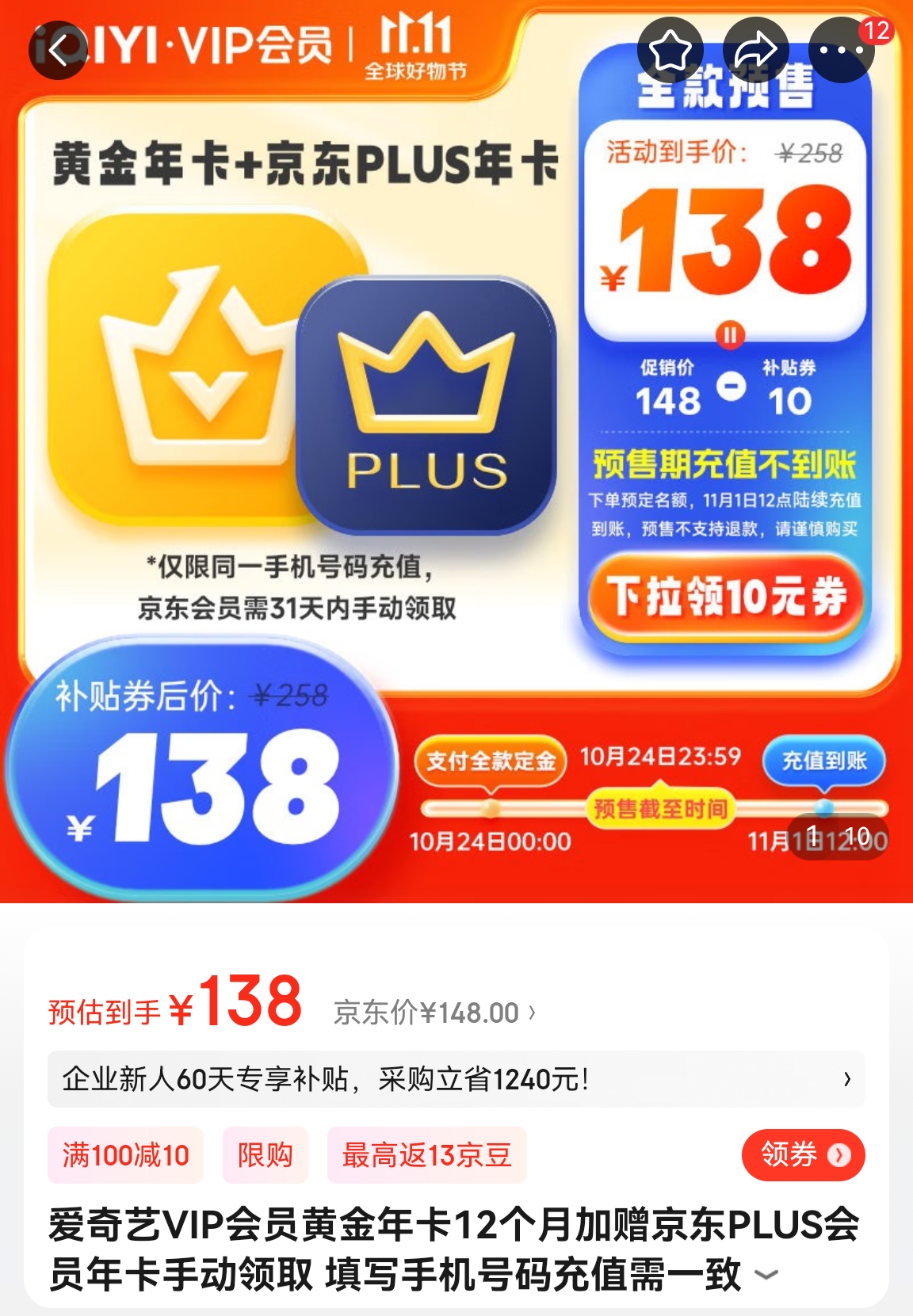Viewport: 913px width, 1316px height.
Task: Open the three-dot overflow menu
Action: (840, 51)
